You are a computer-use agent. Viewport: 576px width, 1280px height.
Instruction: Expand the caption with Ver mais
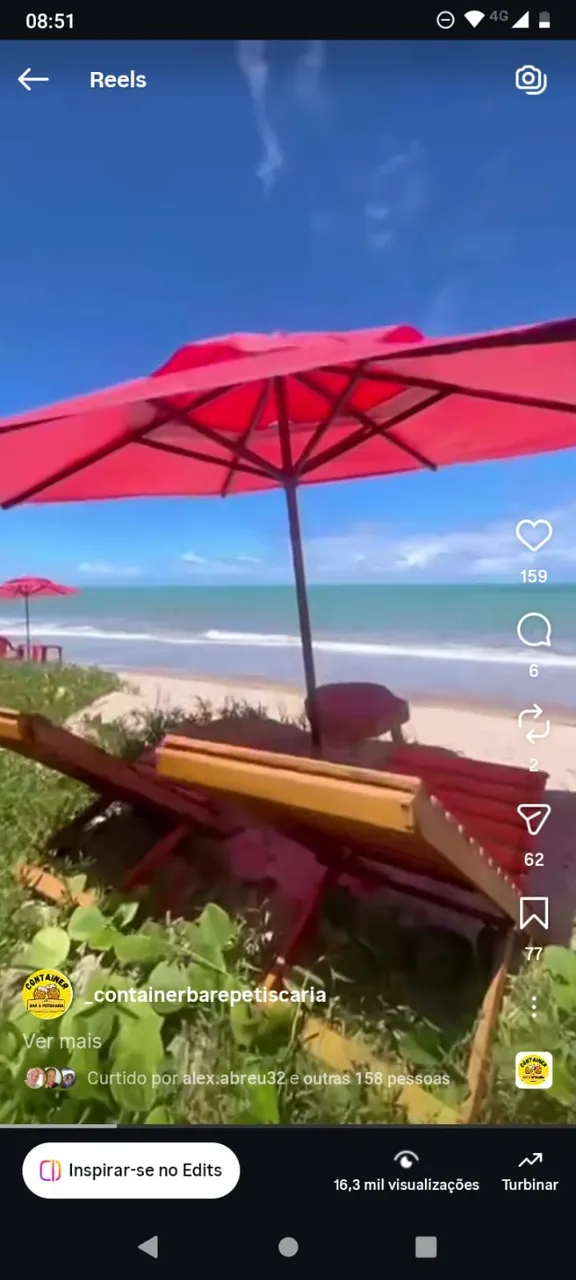click(62, 1041)
